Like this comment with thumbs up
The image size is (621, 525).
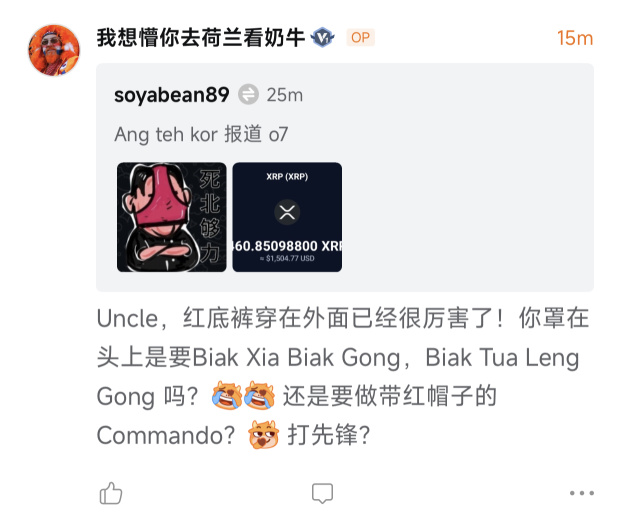coord(111,493)
